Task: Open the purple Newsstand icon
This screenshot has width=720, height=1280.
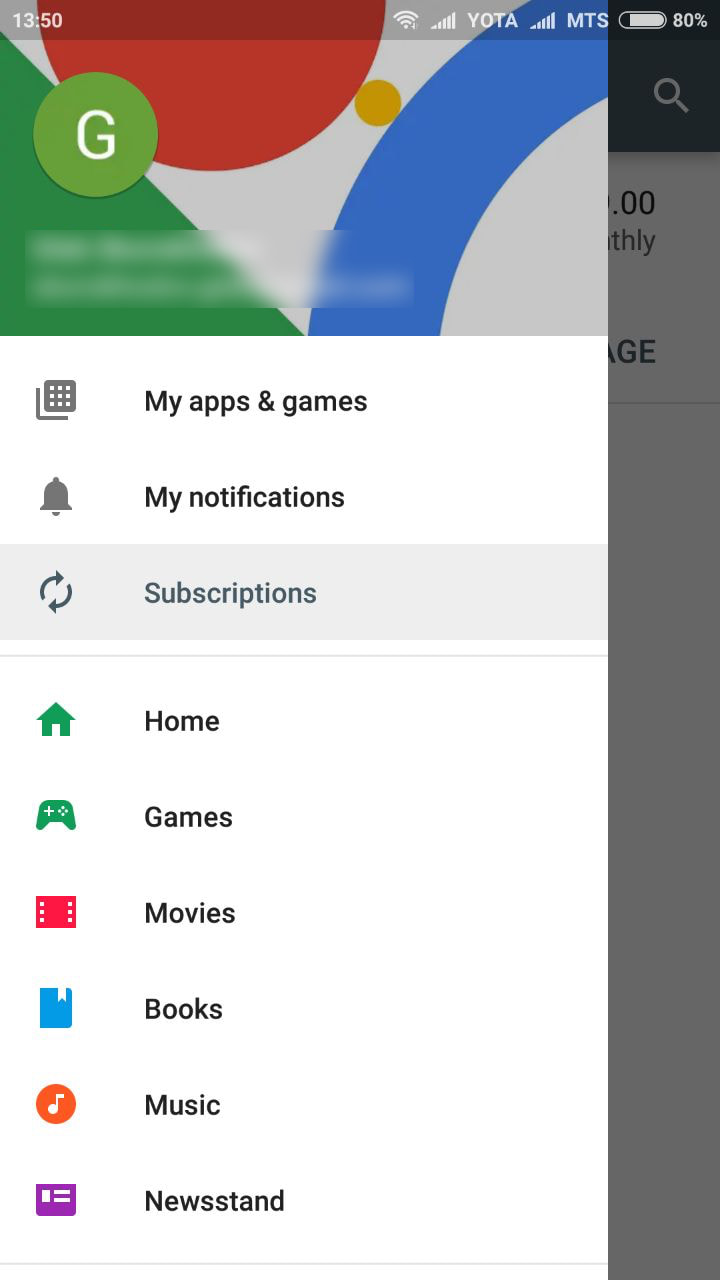Action: (56, 1199)
